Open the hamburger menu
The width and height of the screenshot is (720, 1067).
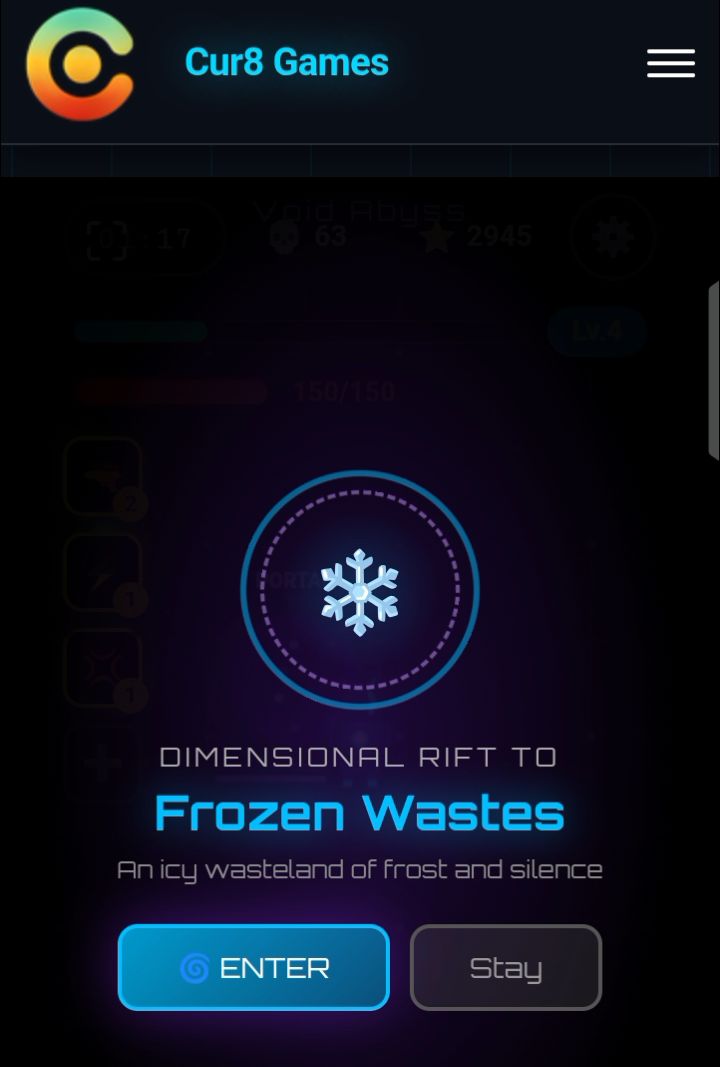point(670,63)
